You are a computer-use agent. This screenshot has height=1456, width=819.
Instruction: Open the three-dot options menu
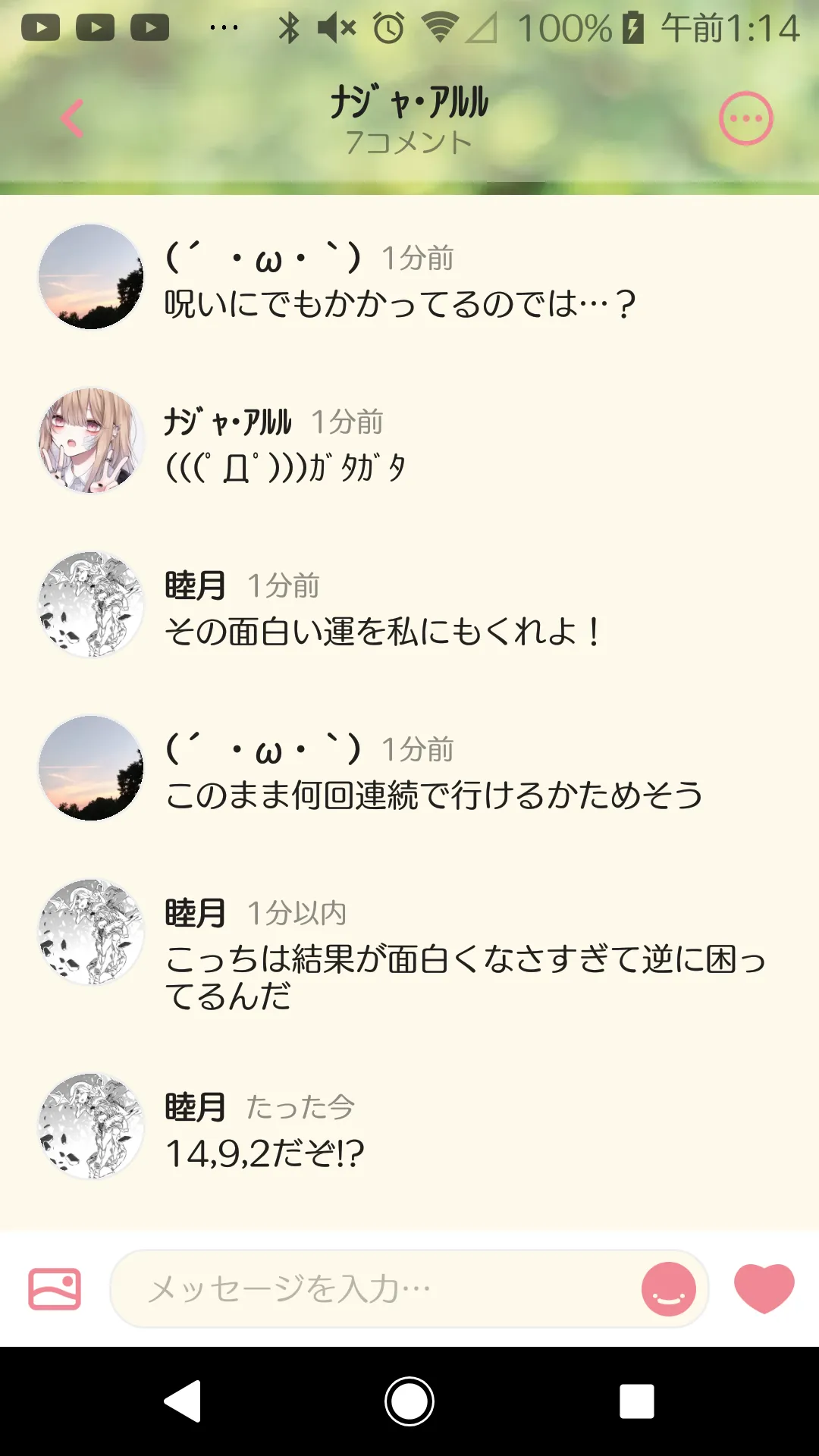tap(745, 118)
